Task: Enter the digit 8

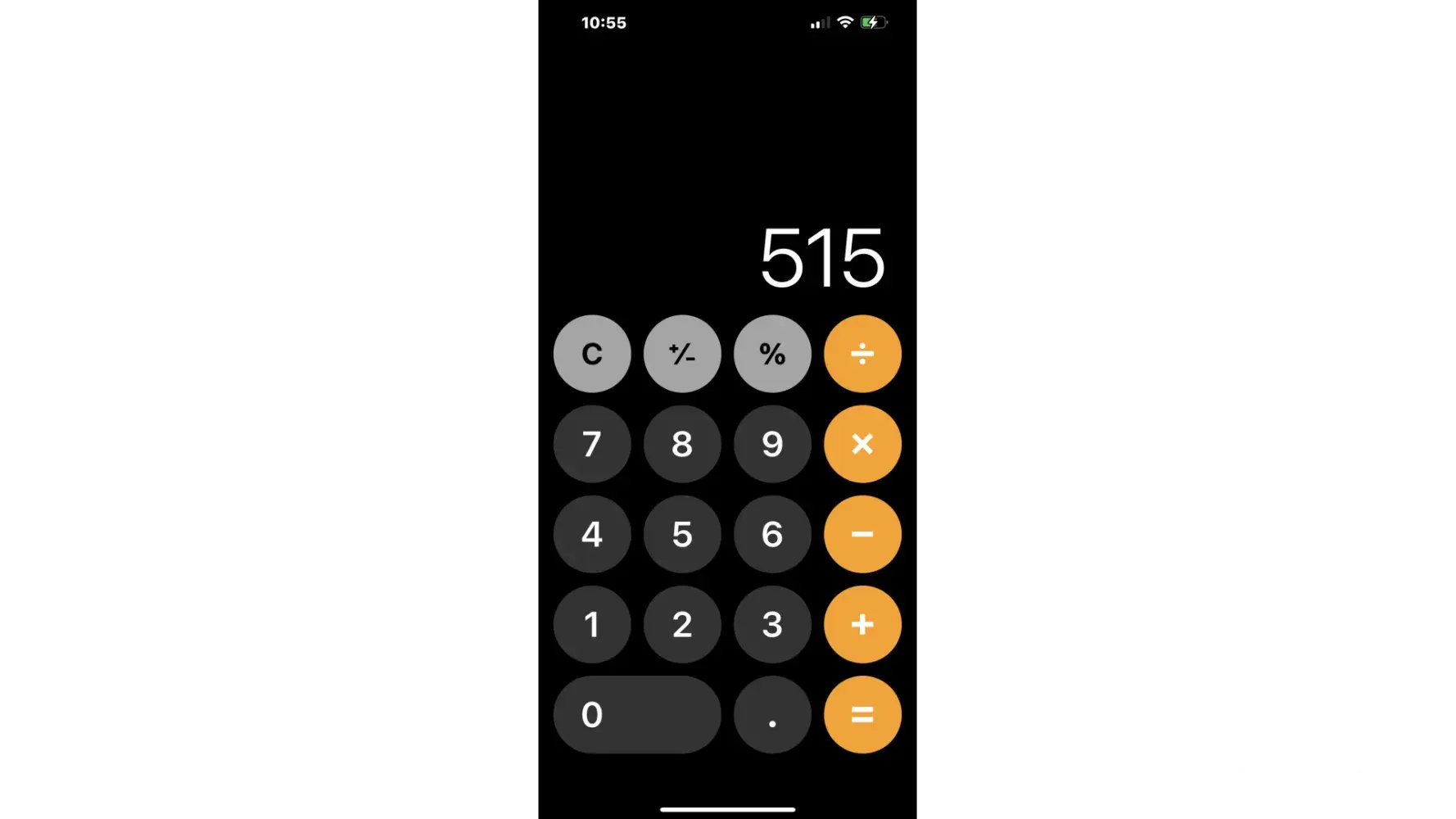Action: (682, 444)
